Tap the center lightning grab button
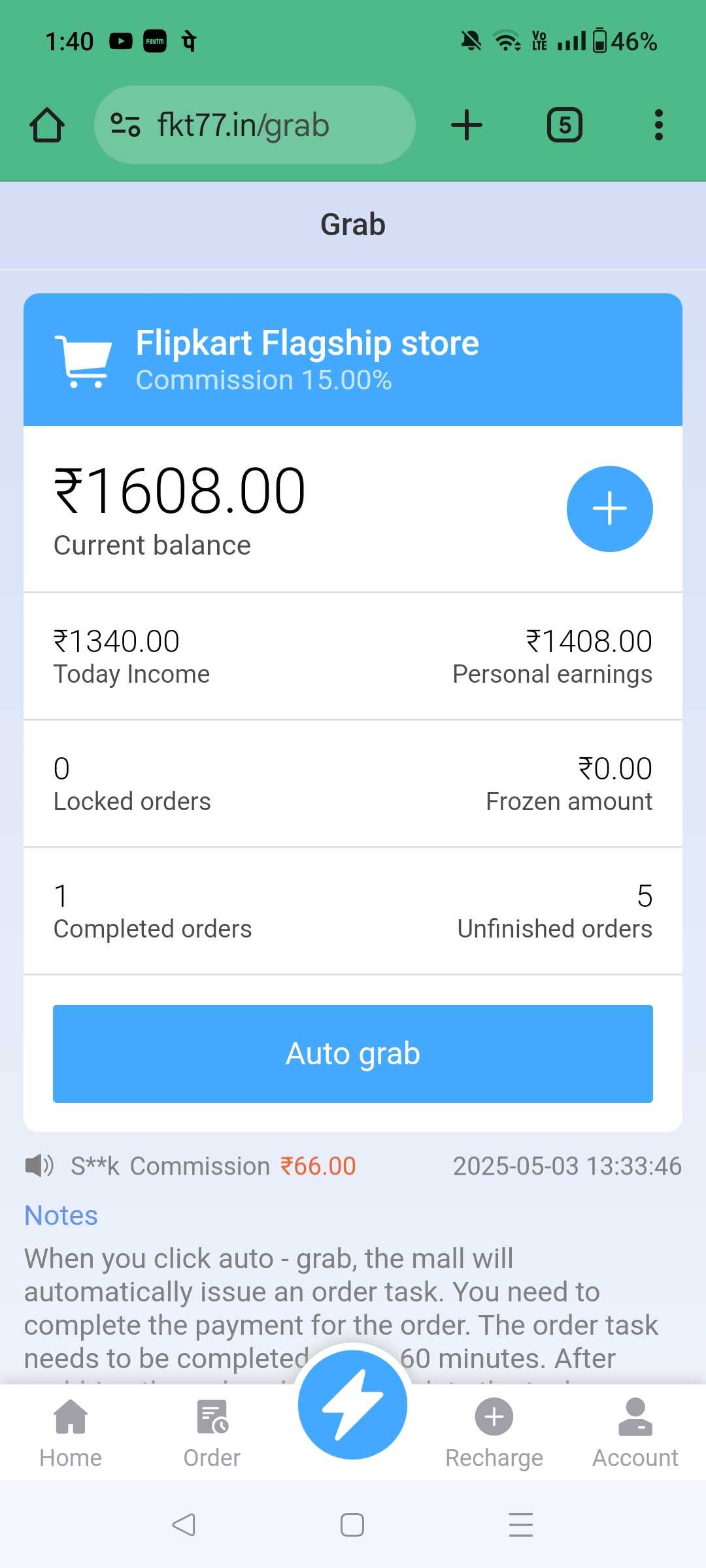The height and width of the screenshot is (1568, 706). click(353, 1405)
